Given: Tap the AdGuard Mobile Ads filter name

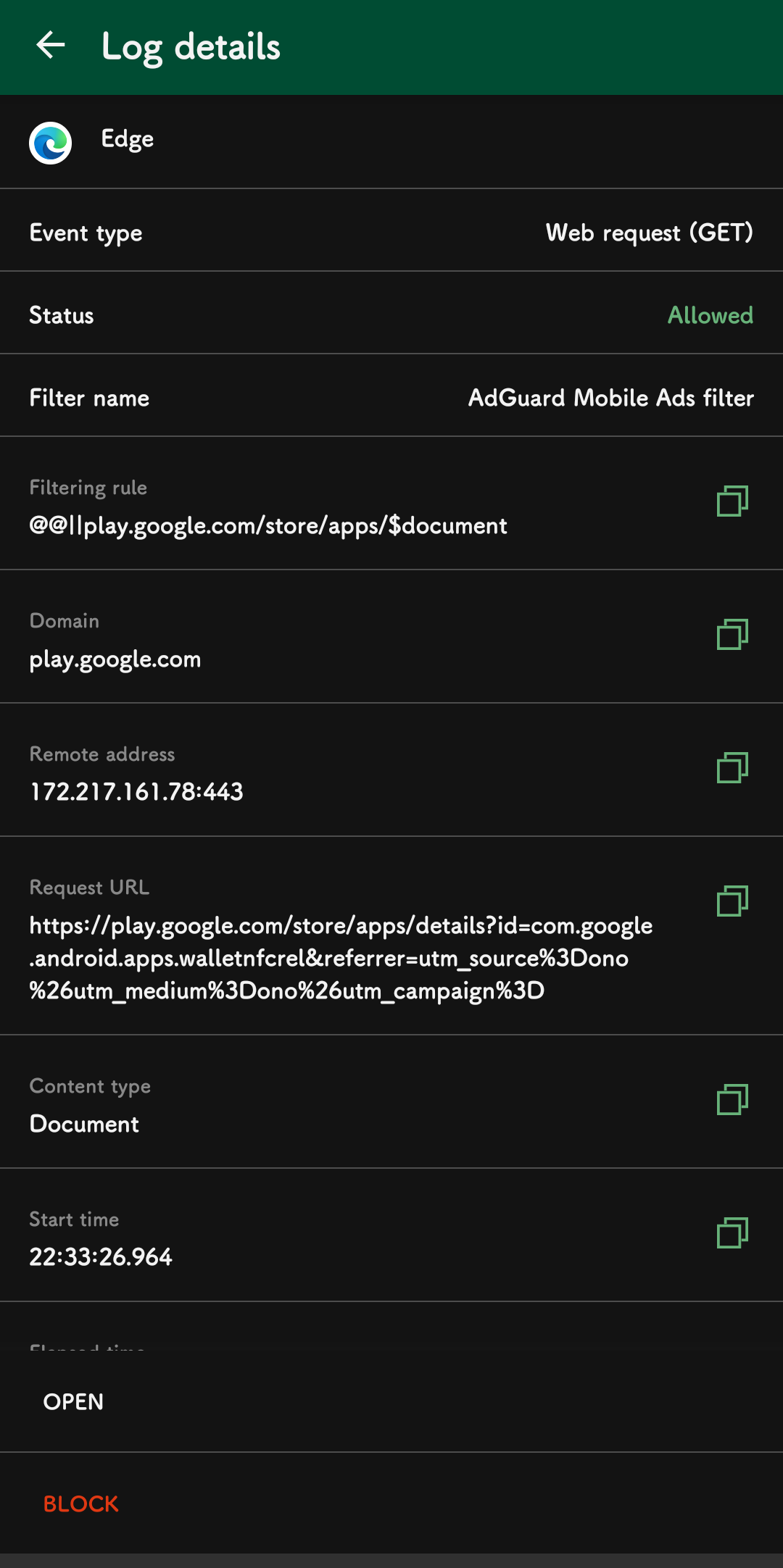Looking at the screenshot, I should click(610, 397).
